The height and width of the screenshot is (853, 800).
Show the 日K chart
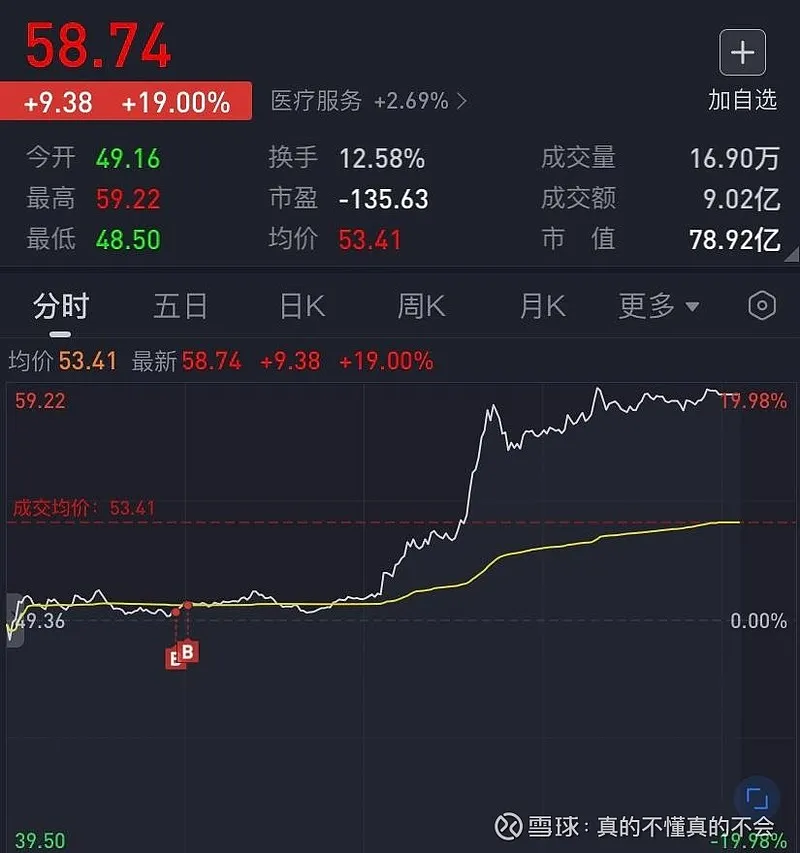coord(302,306)
